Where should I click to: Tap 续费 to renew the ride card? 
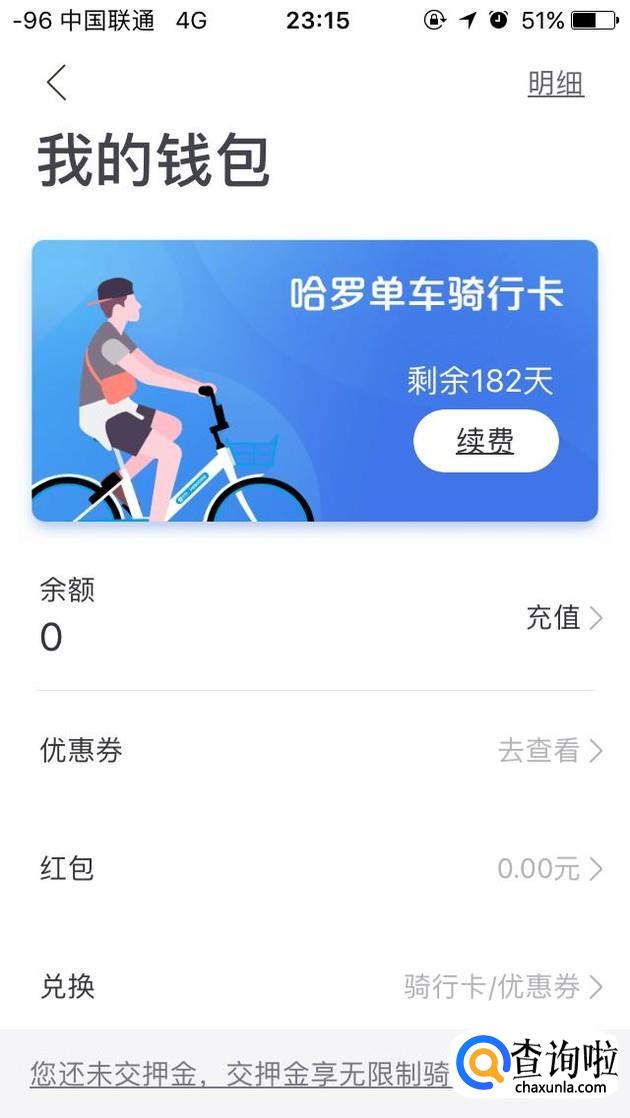click(485, 441)
